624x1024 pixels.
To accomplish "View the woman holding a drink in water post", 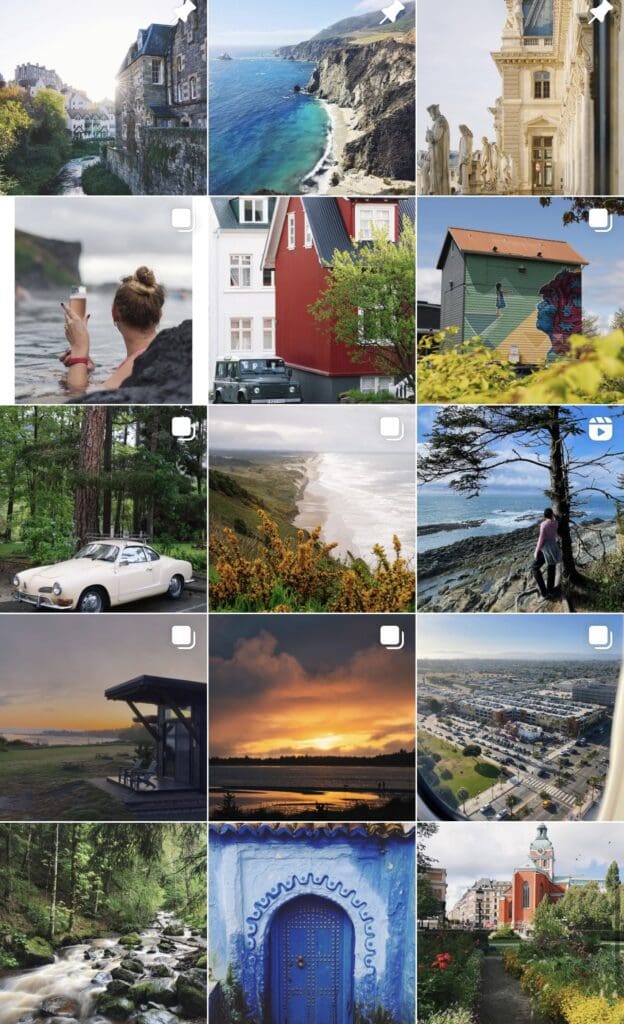I will 103,300.
